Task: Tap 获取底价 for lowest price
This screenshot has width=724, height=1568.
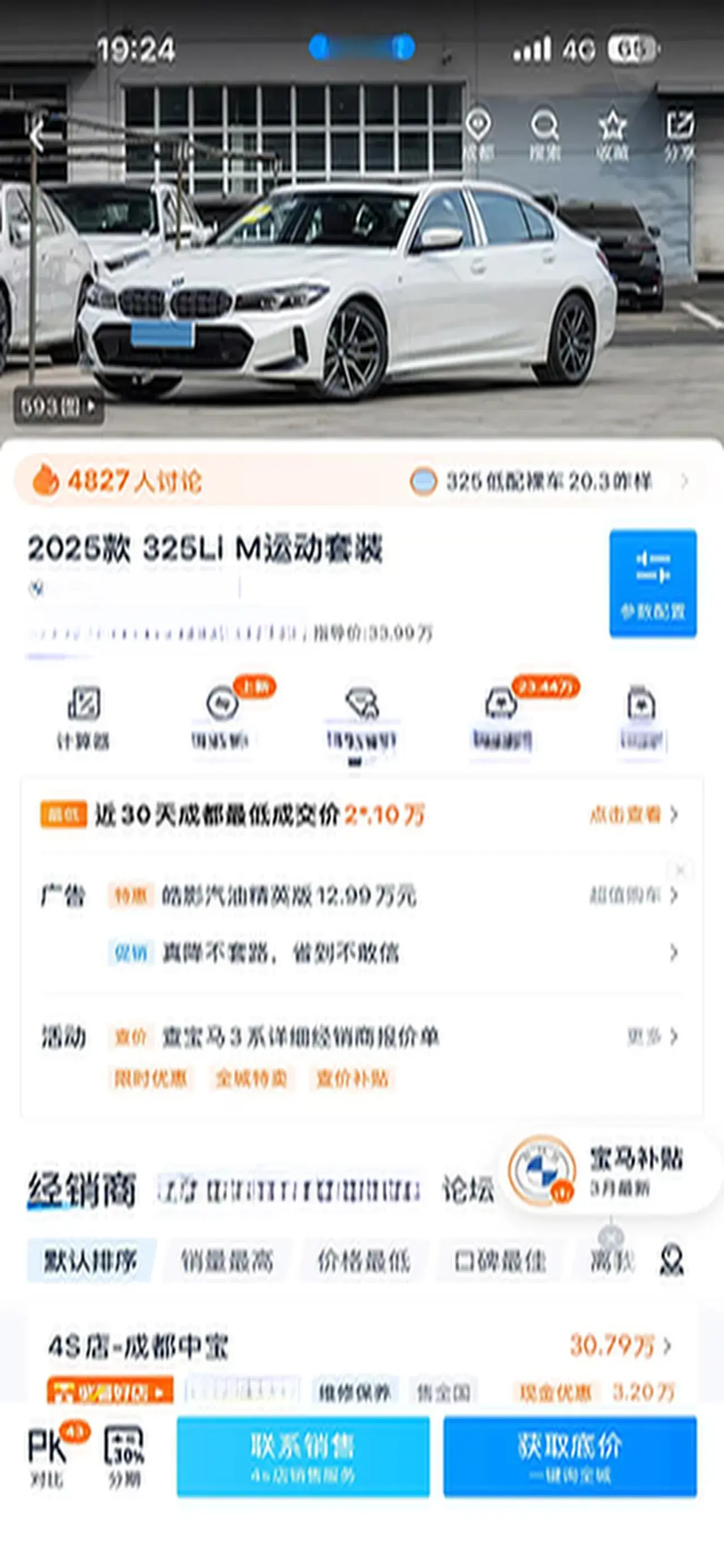Action: coord(570,1456)
